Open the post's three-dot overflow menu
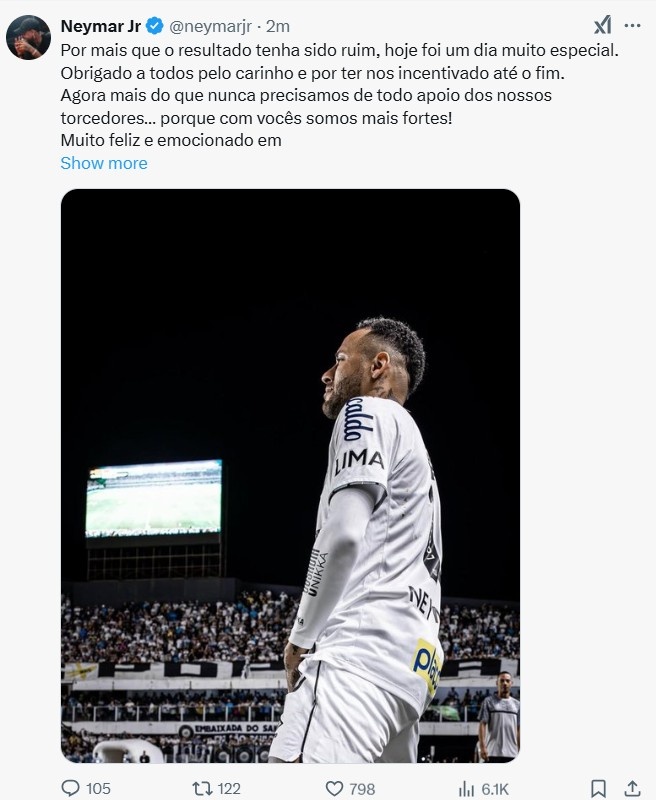Screen dimensions: 656x800 coord(632,26)
